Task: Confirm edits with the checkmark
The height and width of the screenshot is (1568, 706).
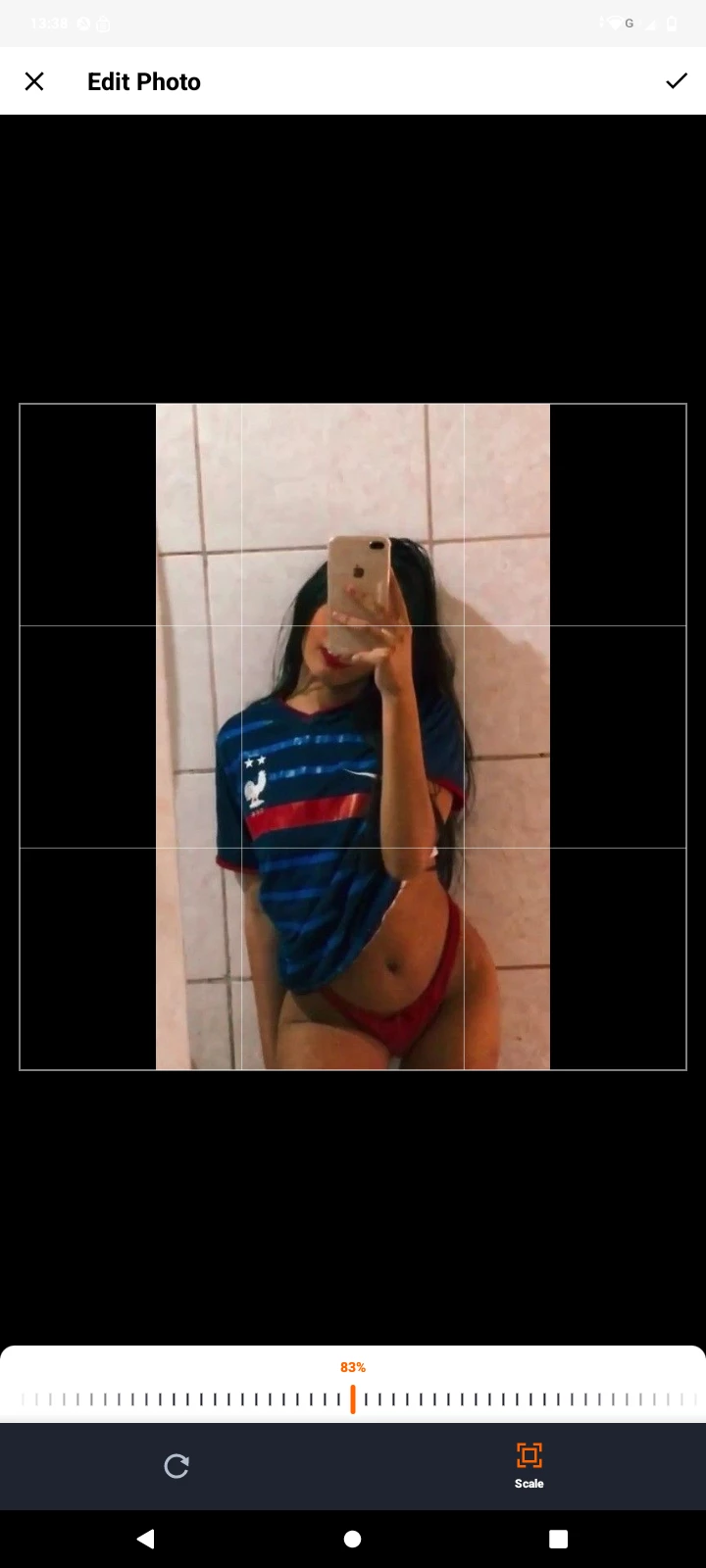Action: [x=677, y=81]
